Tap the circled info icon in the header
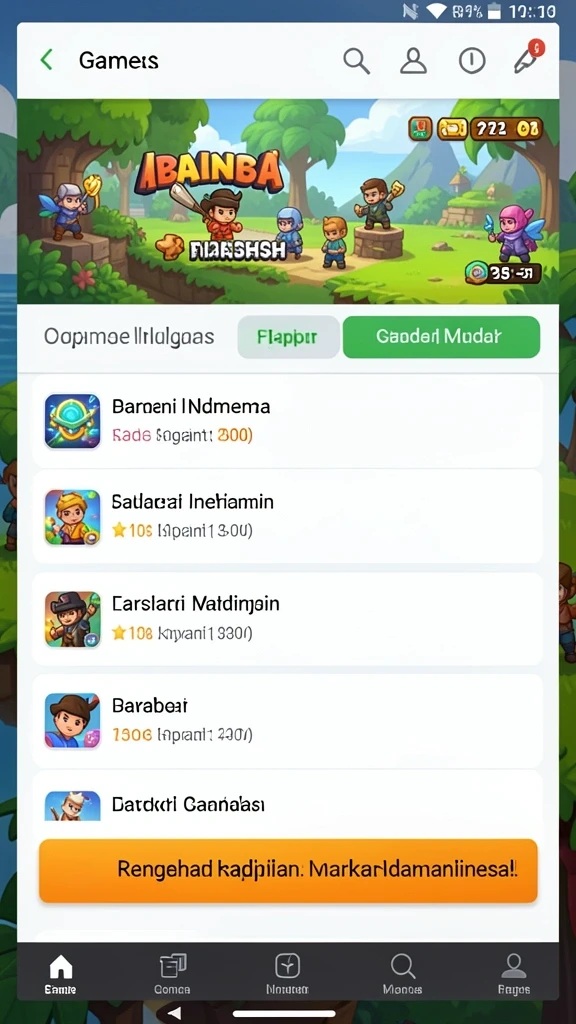The height and width of the screenshot is (1024, 576). pos(472,61)
